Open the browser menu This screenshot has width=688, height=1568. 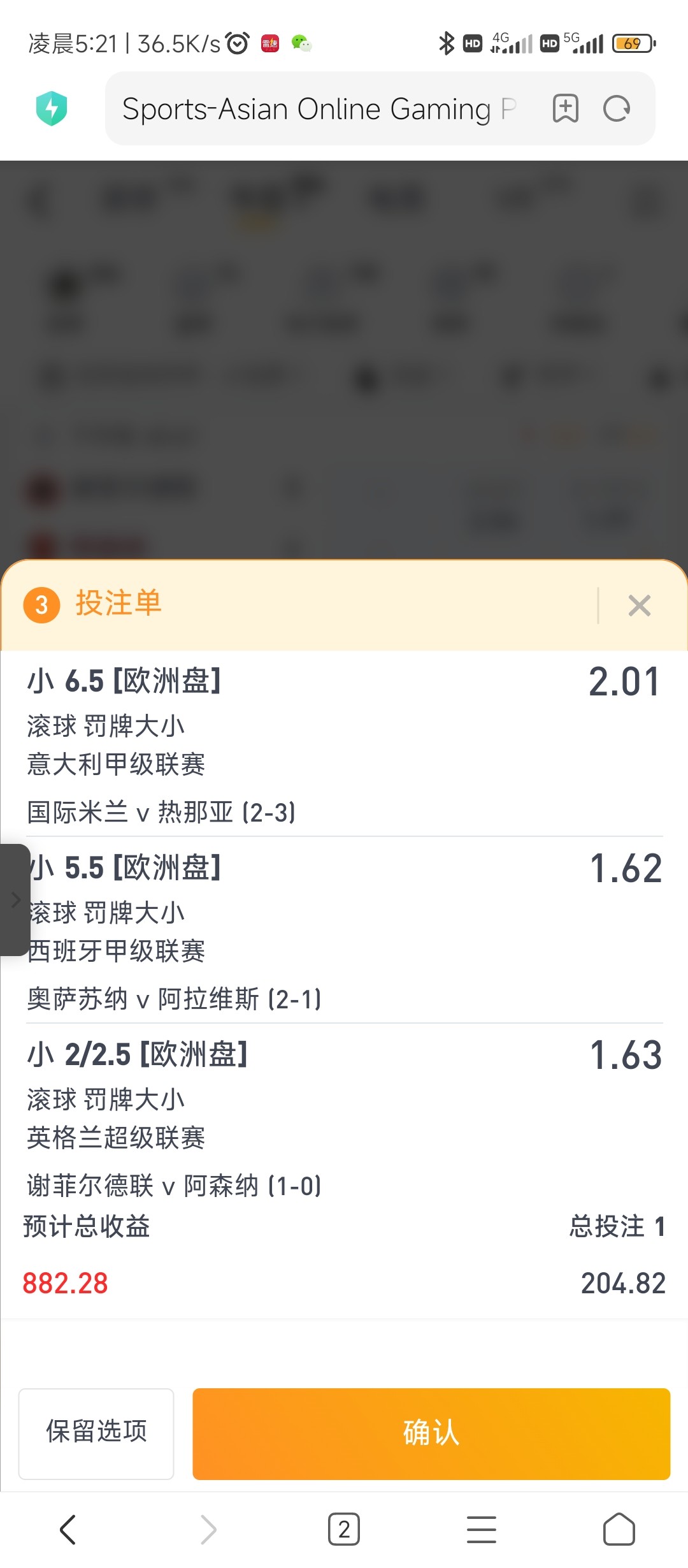click(482, 1529)
